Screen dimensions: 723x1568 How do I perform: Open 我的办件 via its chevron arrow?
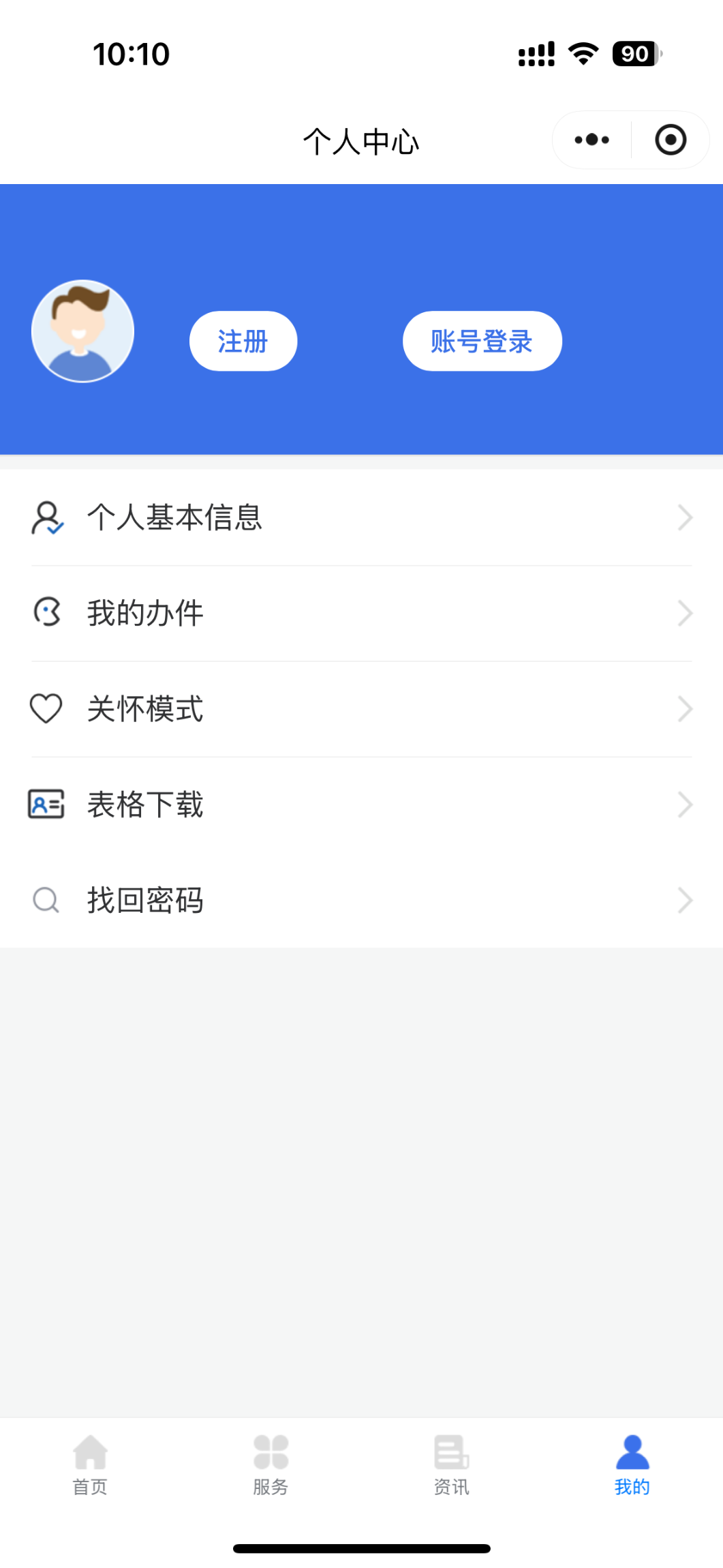pyautogui.click(x=686, y=612)
